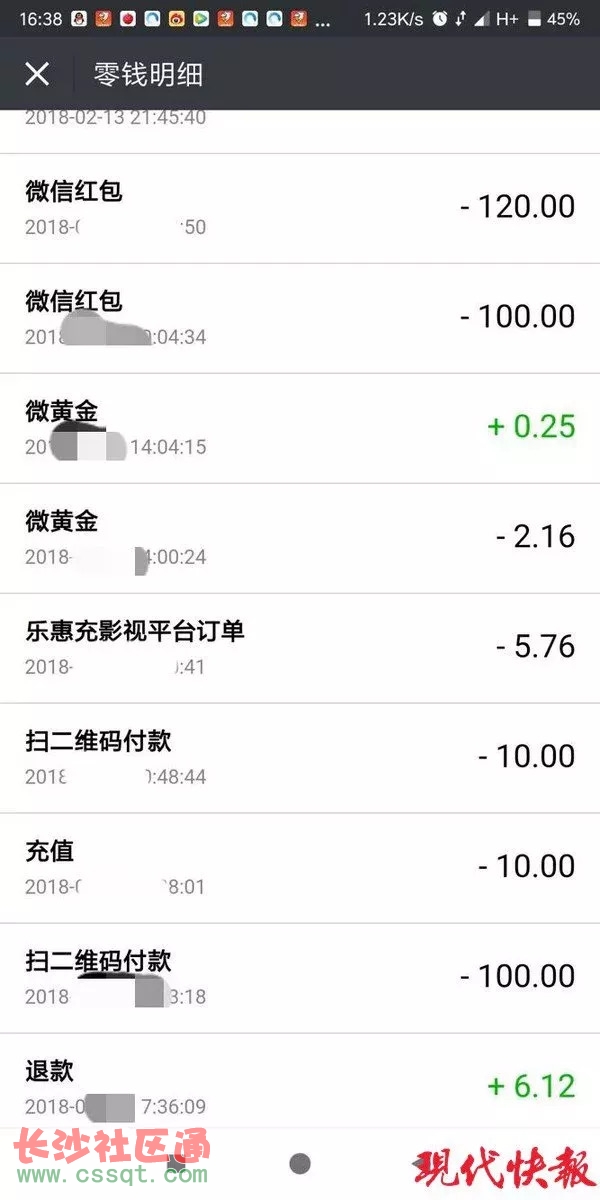
Task: Open the 扫二维码付款 entry of -10.00
Action: (300, 759)
